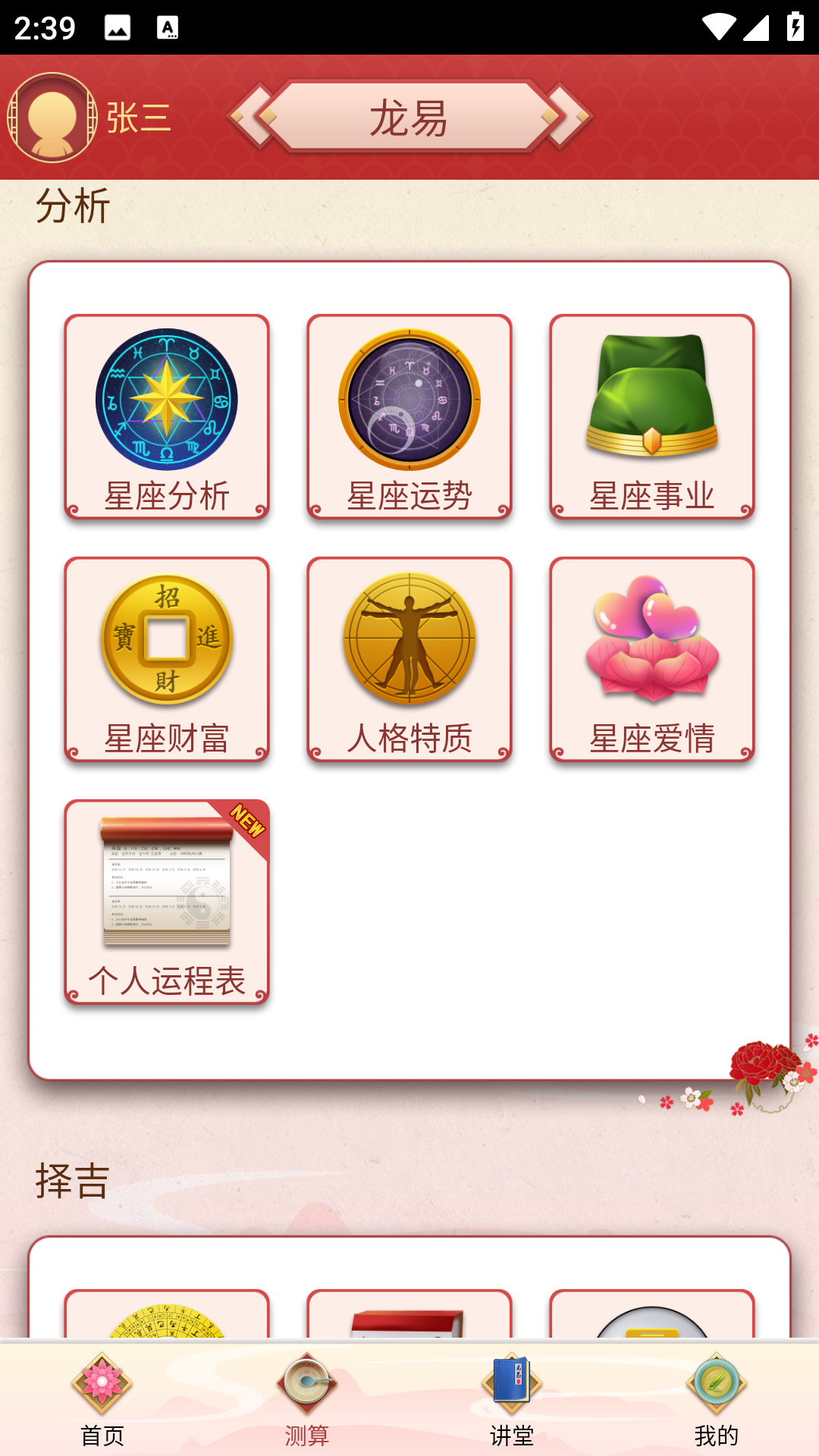View the 人格特质 card
The height and width of the screenshot is (1456, 819).
coord(409,660)
